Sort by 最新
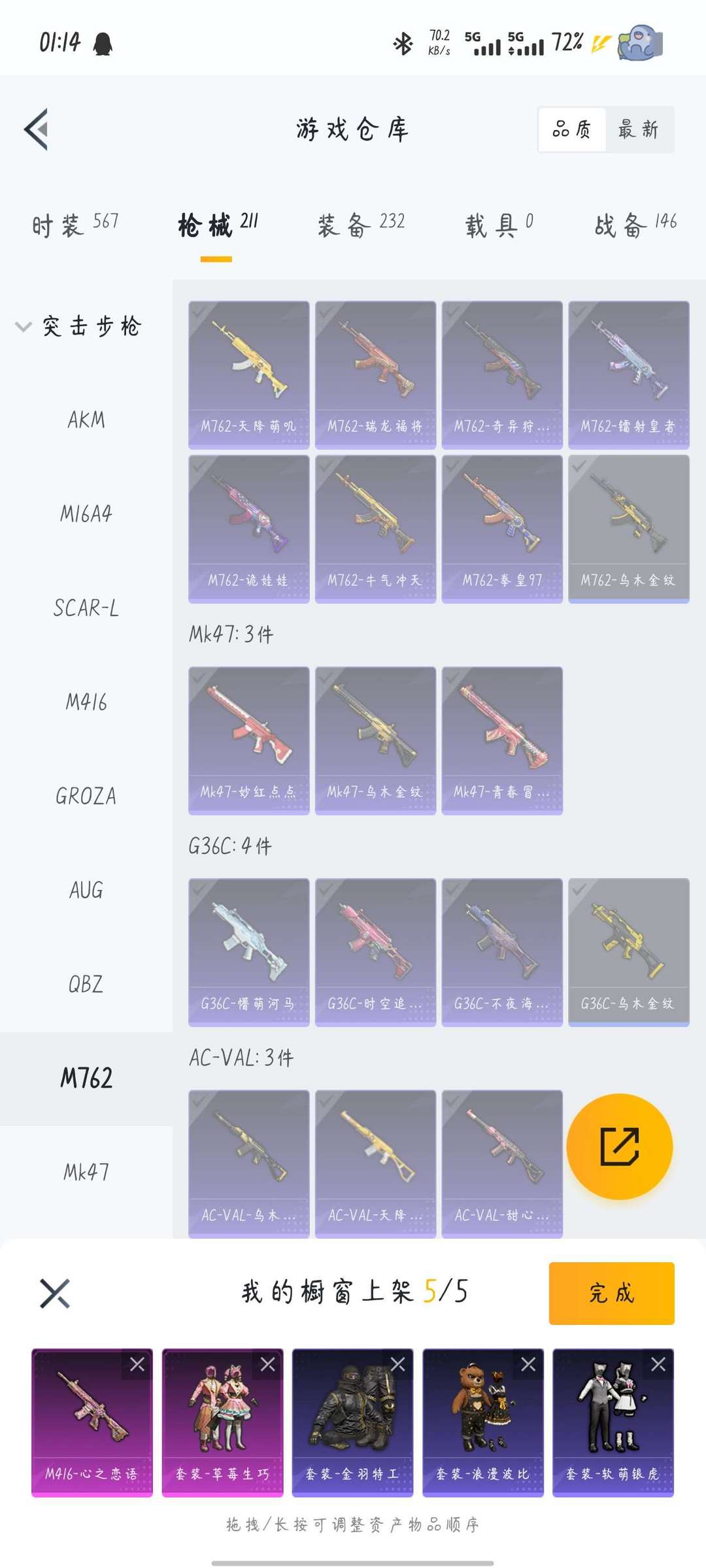The width and height of the screenshot is (706, 1568). [638, 130]
